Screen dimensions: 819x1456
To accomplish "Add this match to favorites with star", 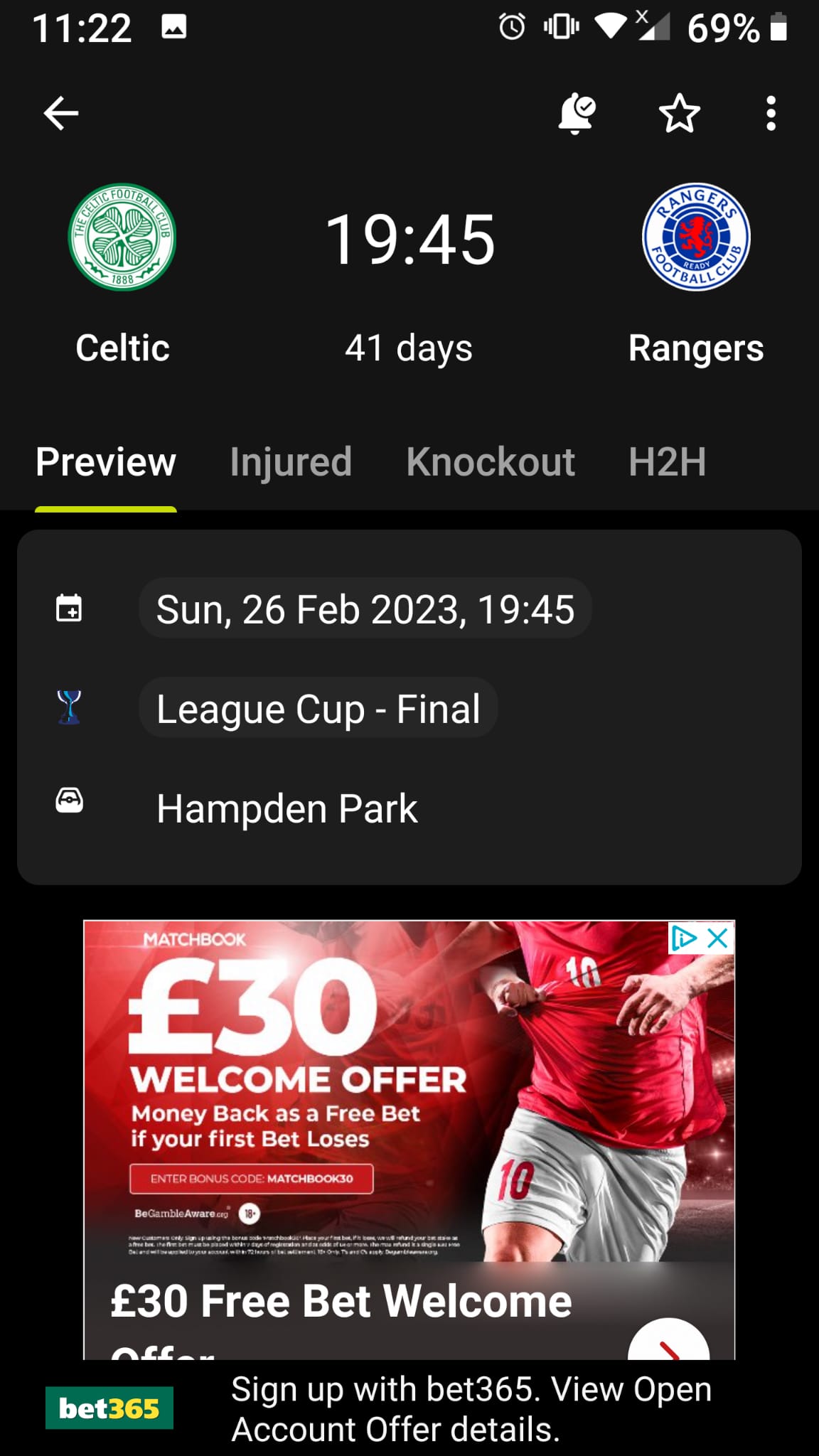I will point(679,113).
